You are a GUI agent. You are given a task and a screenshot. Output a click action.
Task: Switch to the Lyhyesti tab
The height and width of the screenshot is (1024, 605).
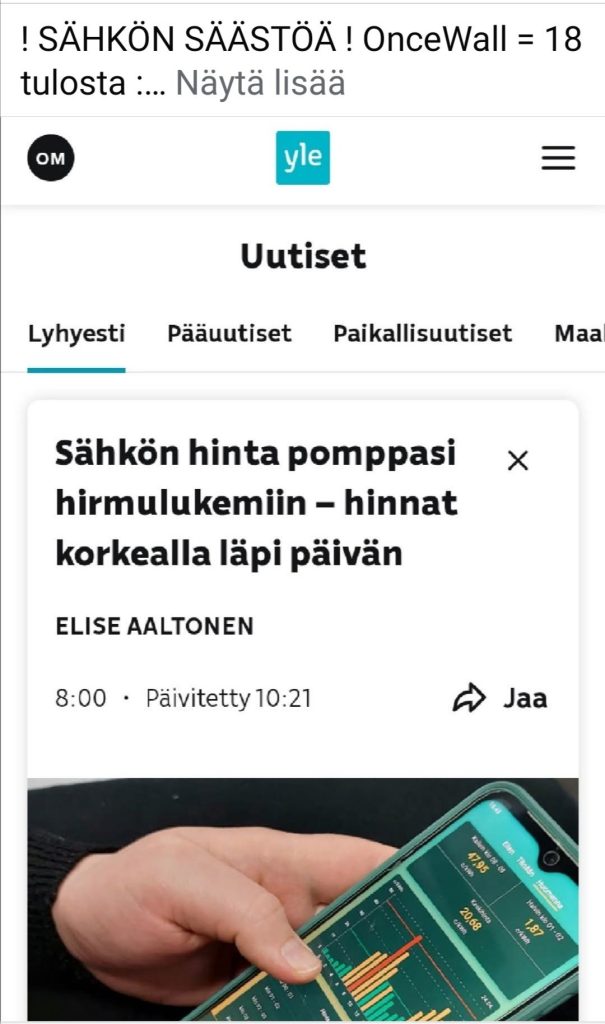(76, 333)
